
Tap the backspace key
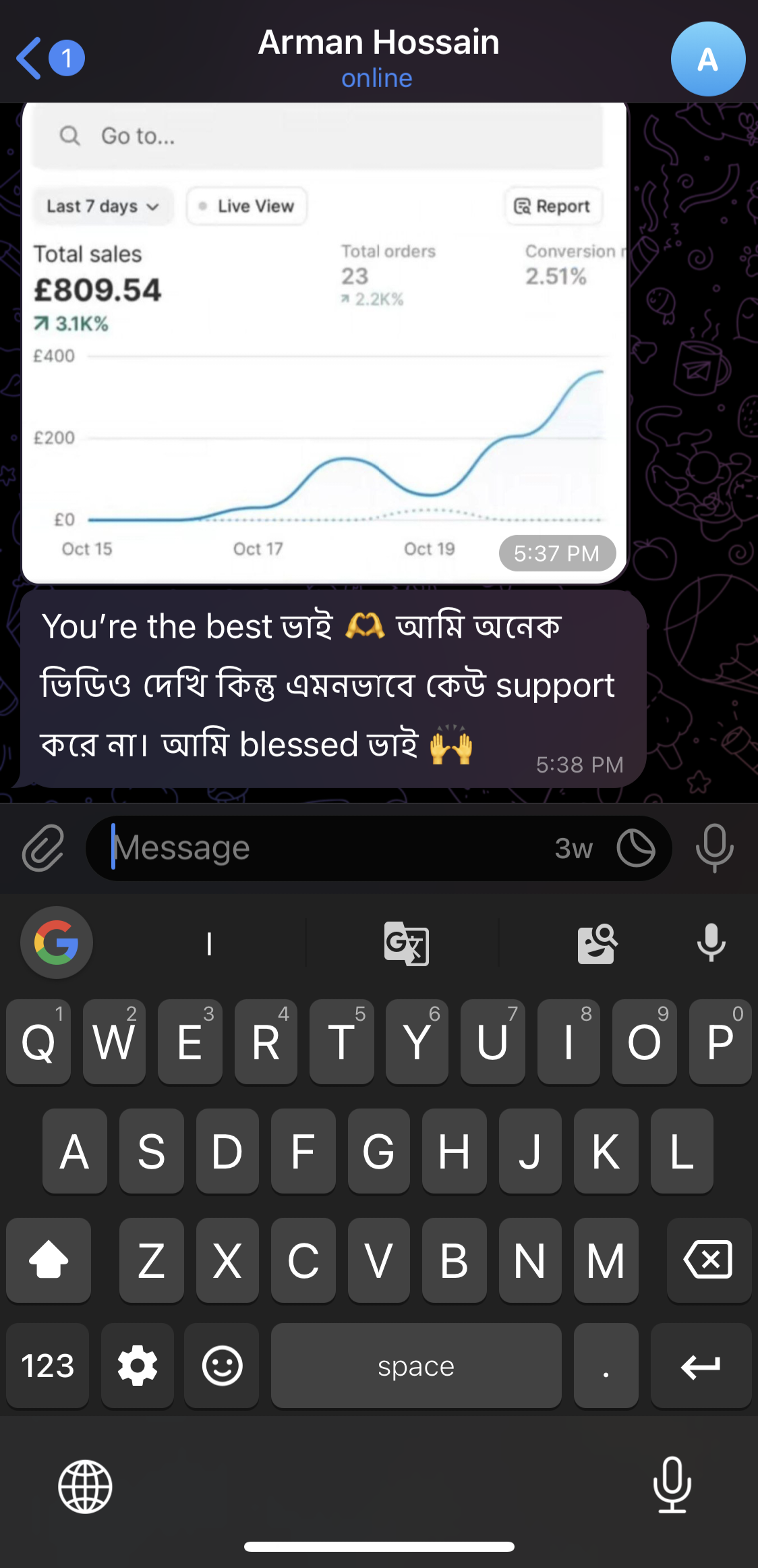(708, 1260)
